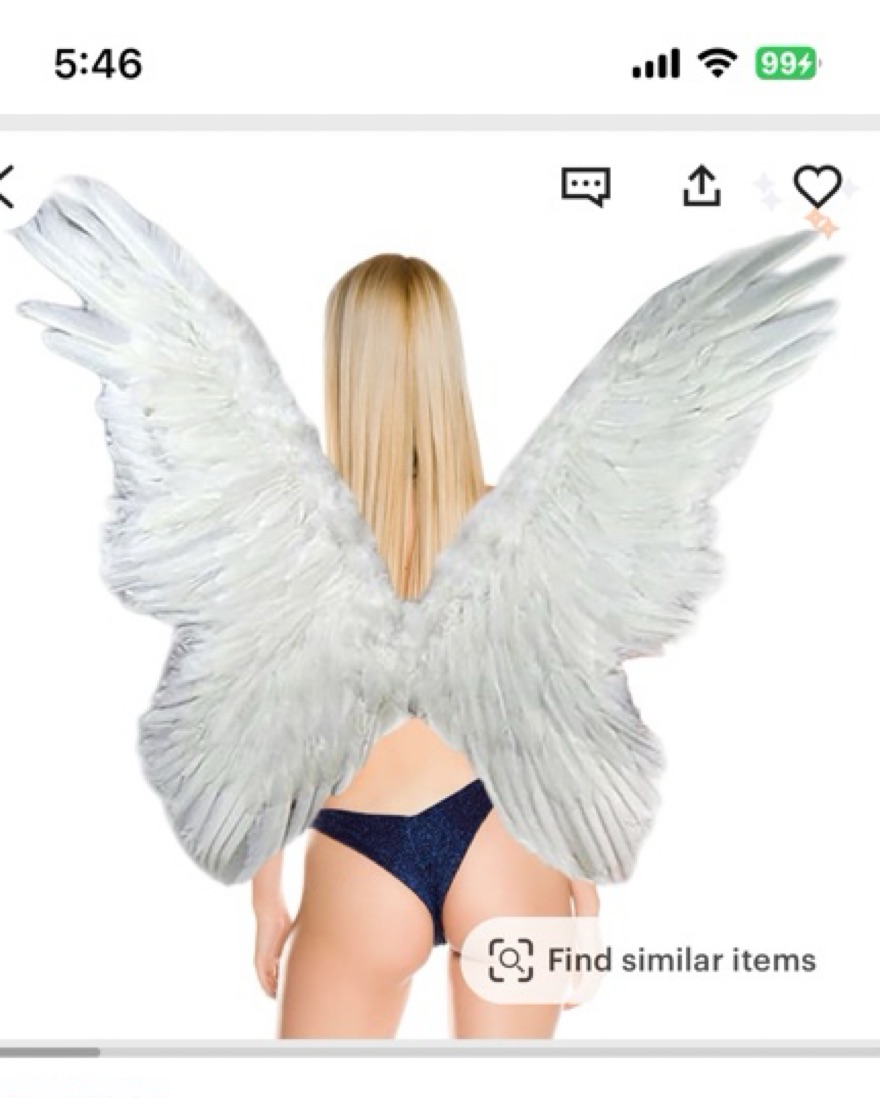Open the message chat icon
This screenshot has height=1098, width=880.
[x=585, y=186]
